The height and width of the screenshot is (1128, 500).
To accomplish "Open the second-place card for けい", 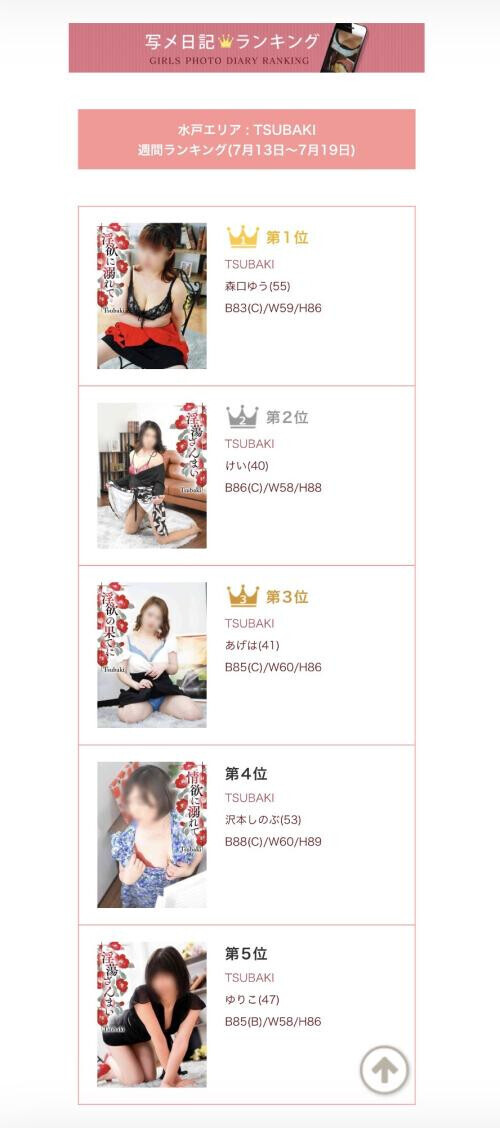I will pos(246,476).
